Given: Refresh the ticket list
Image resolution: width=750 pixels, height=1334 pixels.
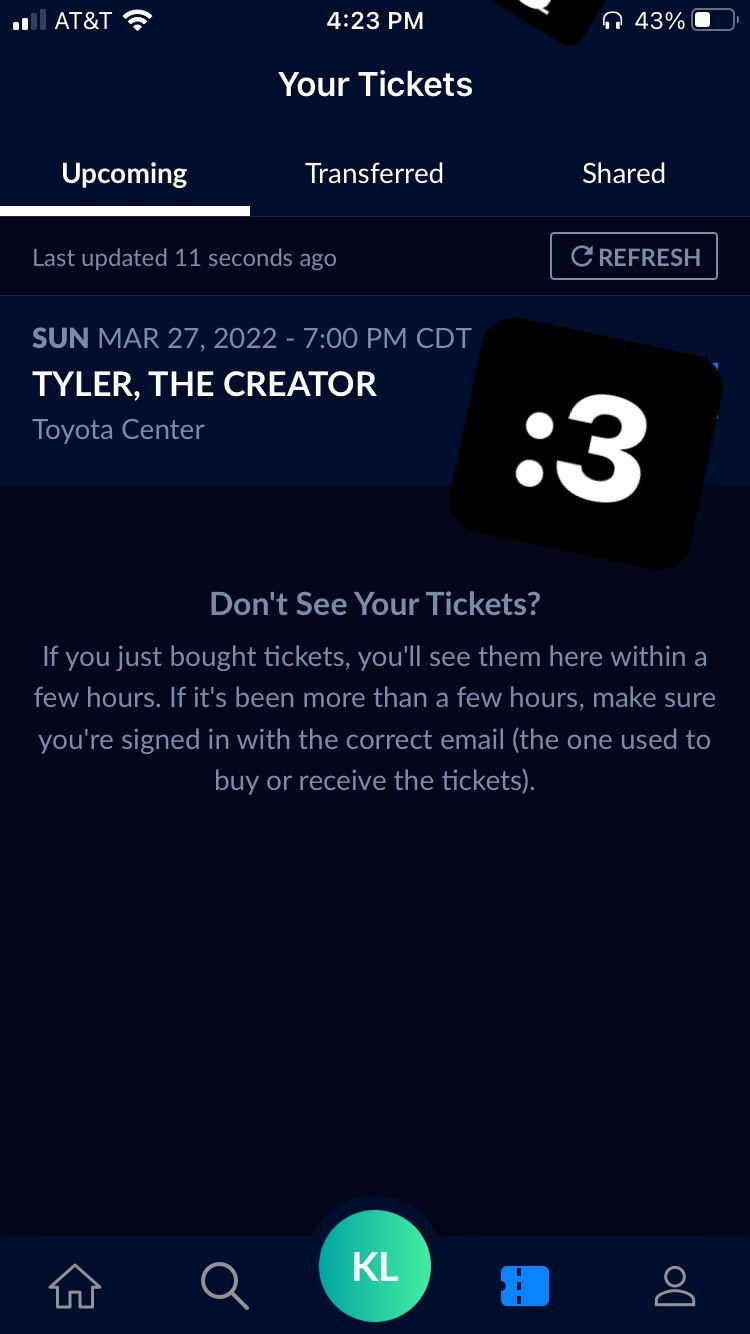Looking at the screenshot, I should click(634, 257).
